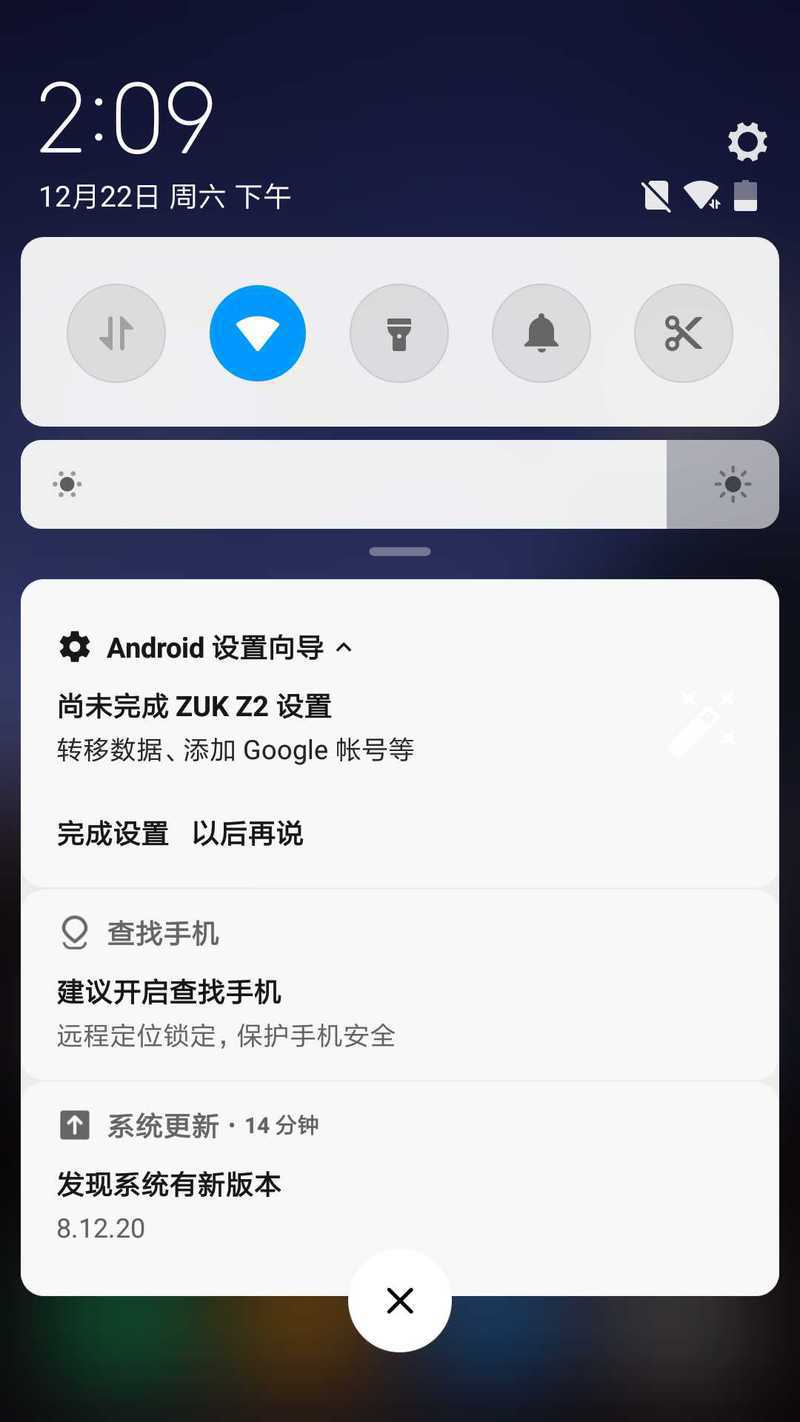Choose 以后再说 to postpone setup
Viewport: 800px width, 1422px height.
248,833
